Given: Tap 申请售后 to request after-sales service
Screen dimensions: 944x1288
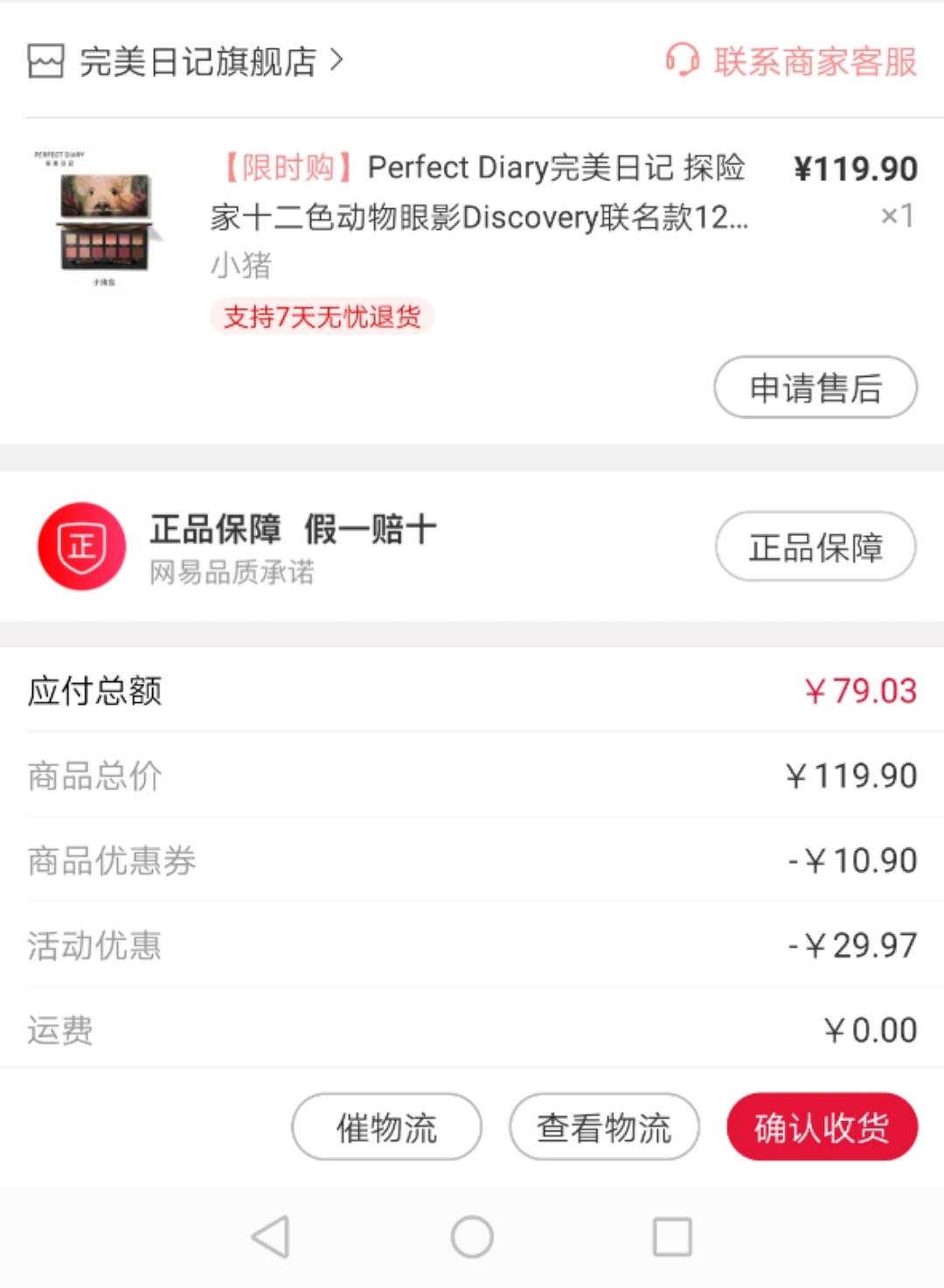Looking at the screenshot, I should 813,386.
